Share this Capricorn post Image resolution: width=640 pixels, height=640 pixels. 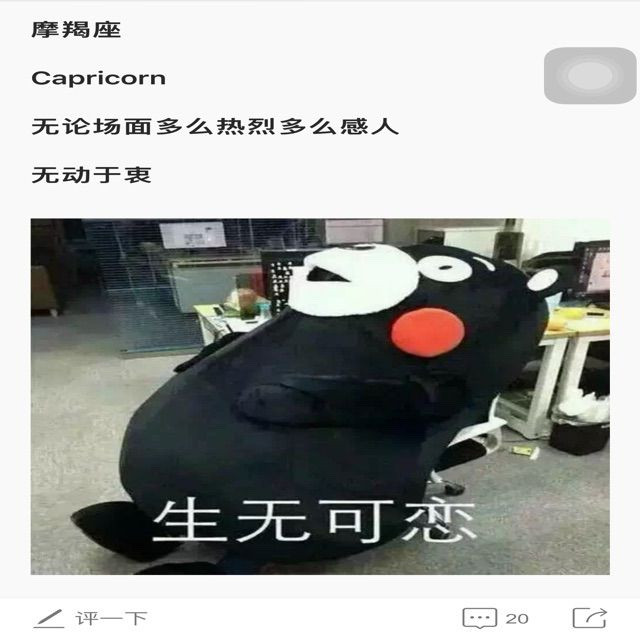coord(589,618)
